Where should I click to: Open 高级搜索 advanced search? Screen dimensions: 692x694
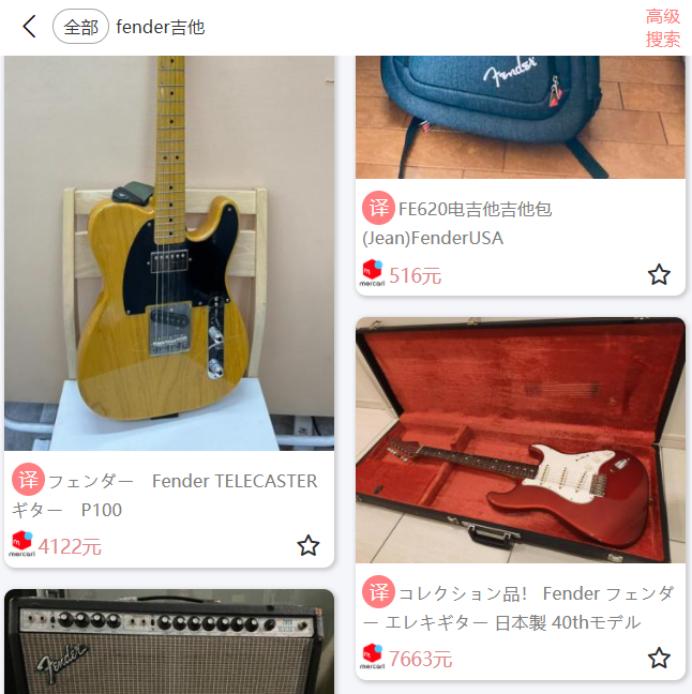point(662,28)
